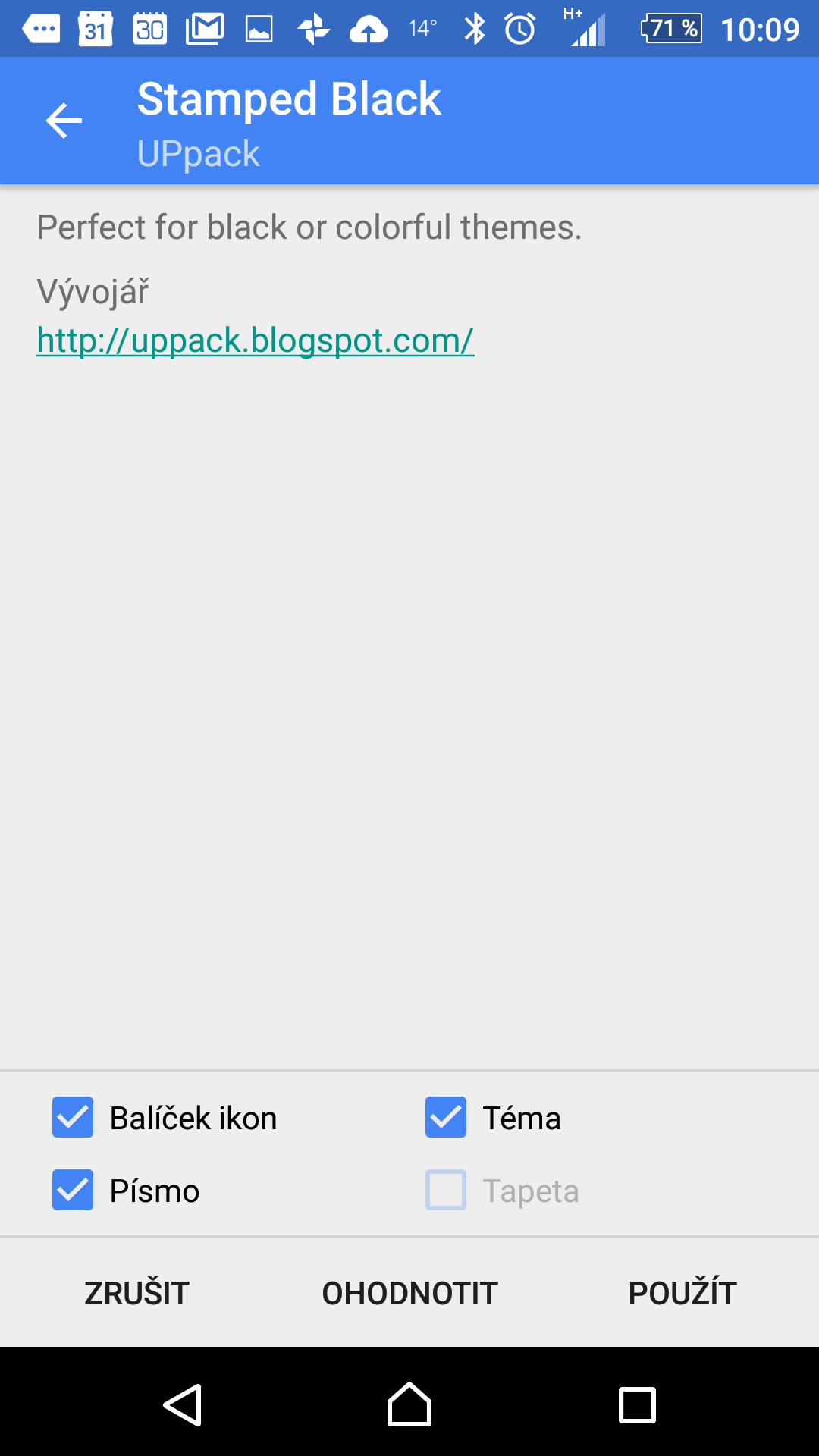Uncheck the Balíček ikon checkbox
This screenshot has width=819, height=1456.
[73, 1117]
